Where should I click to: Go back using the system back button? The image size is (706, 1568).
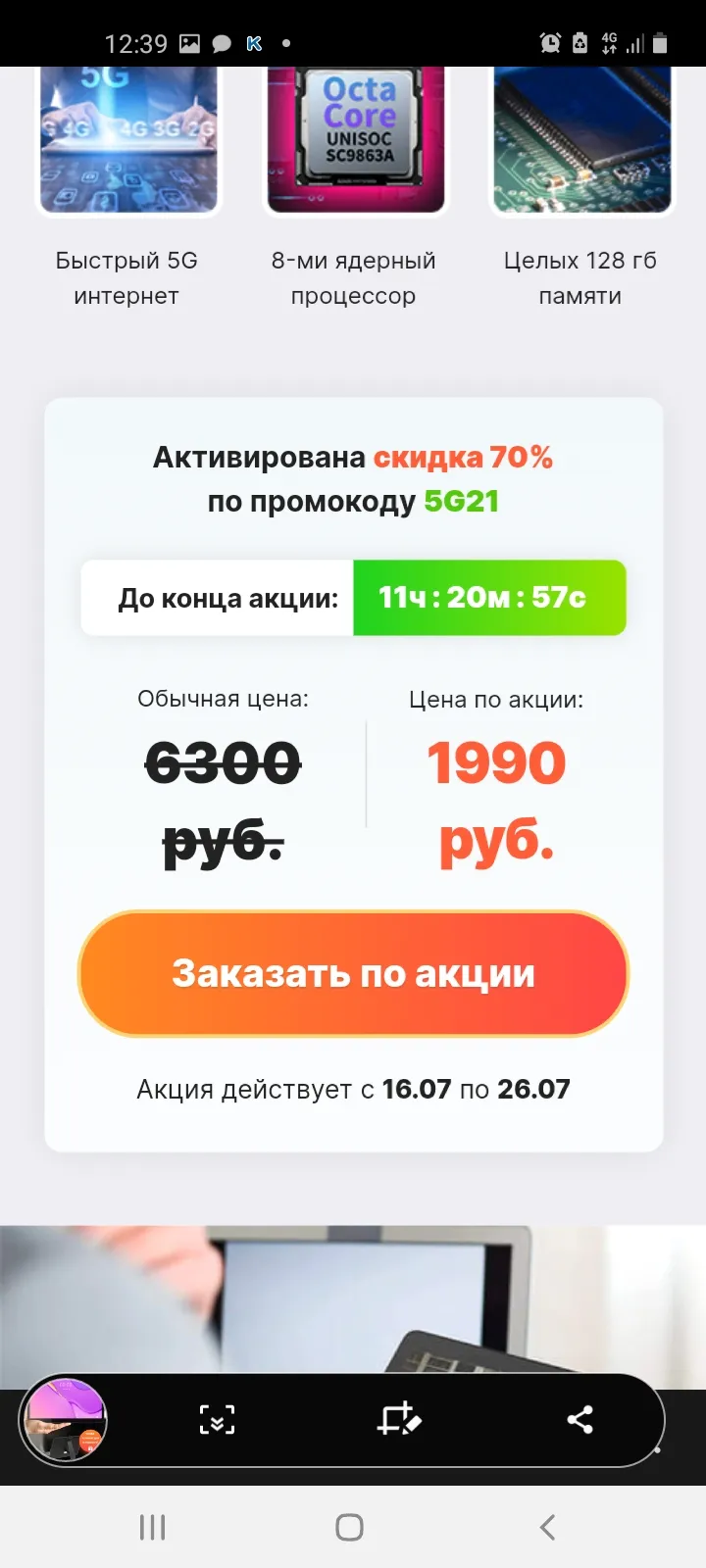click(548, 1527)
